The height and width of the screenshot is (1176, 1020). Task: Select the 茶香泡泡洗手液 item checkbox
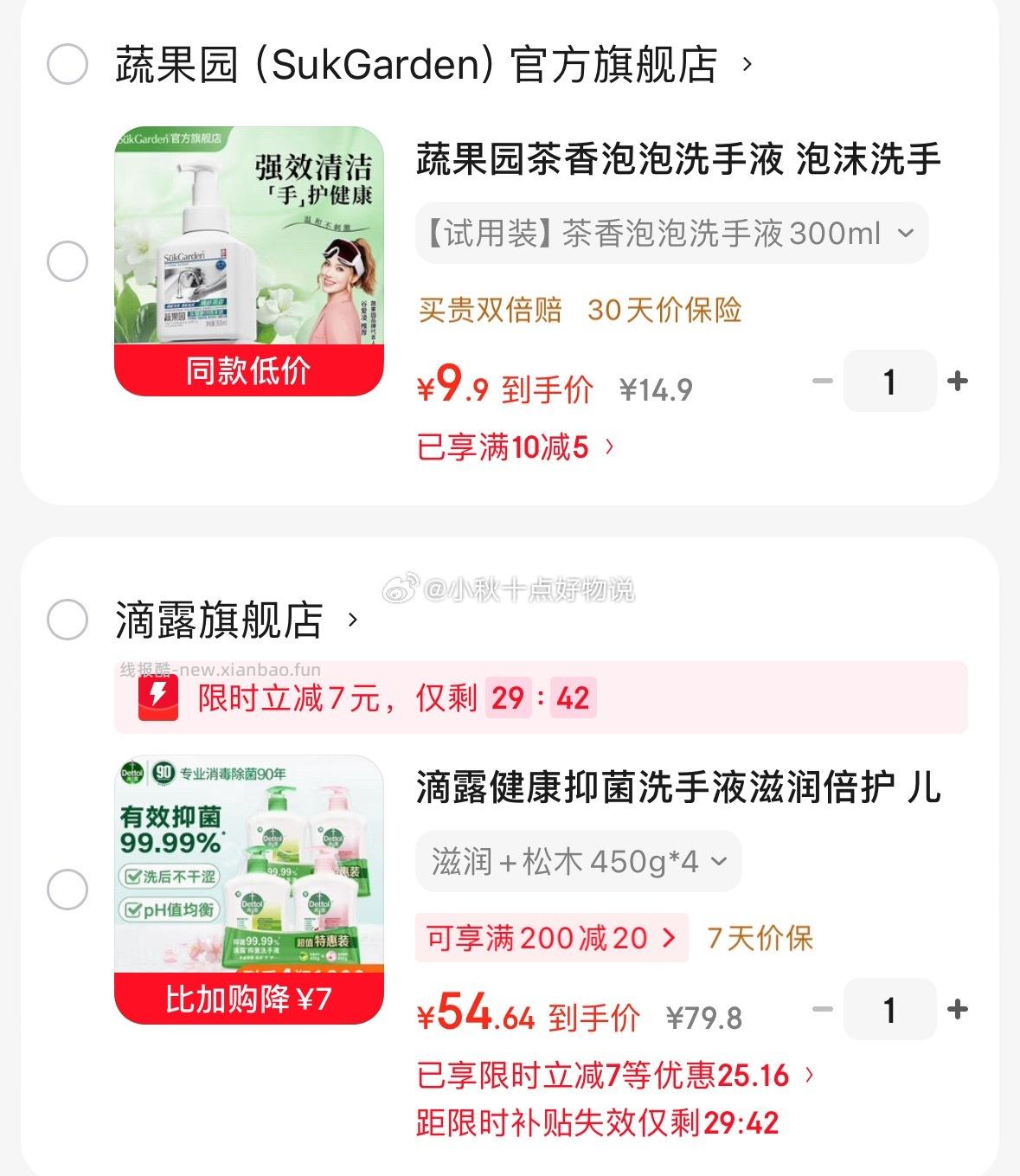click(67, 257)
